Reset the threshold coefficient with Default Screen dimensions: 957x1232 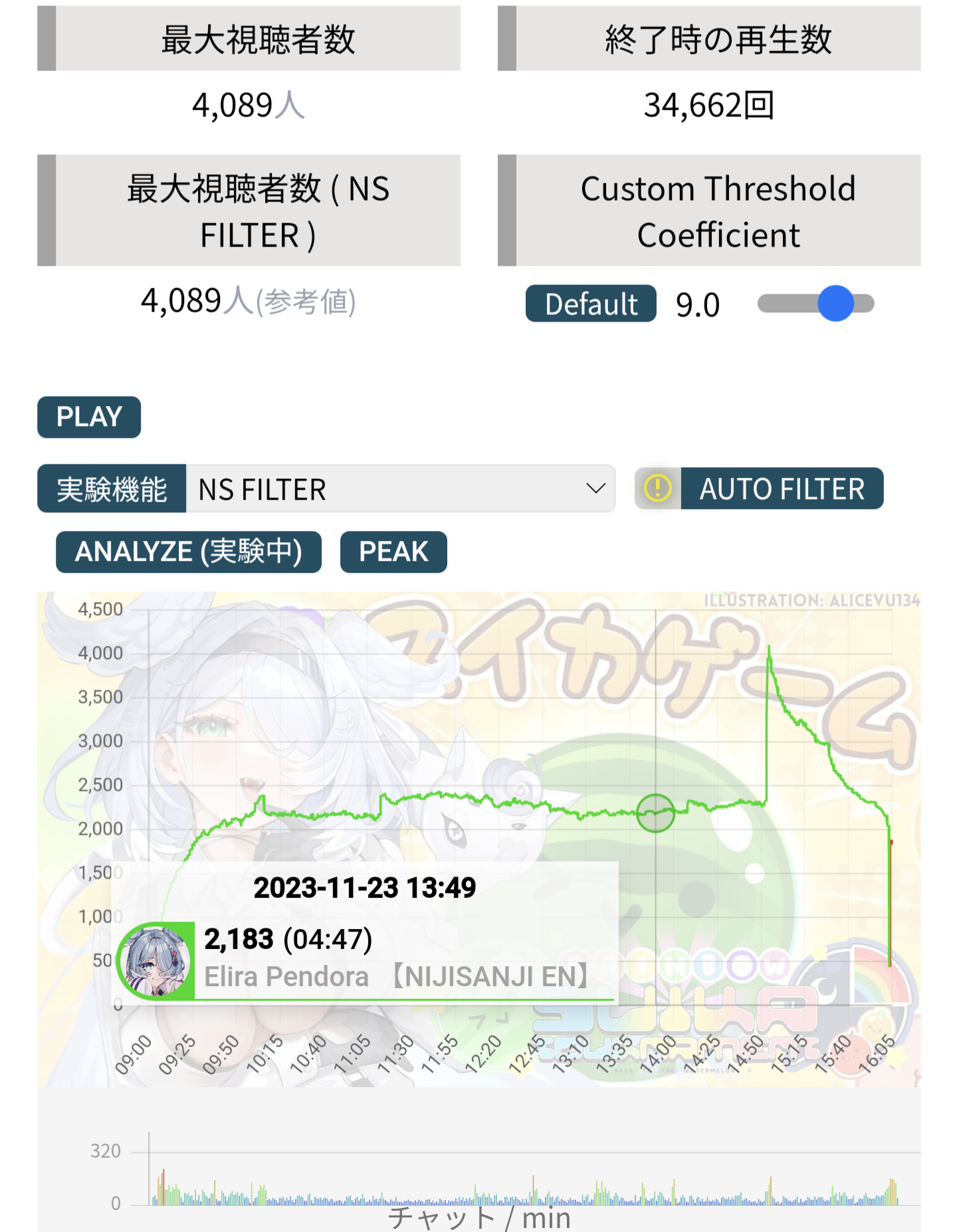click(590, 304)
